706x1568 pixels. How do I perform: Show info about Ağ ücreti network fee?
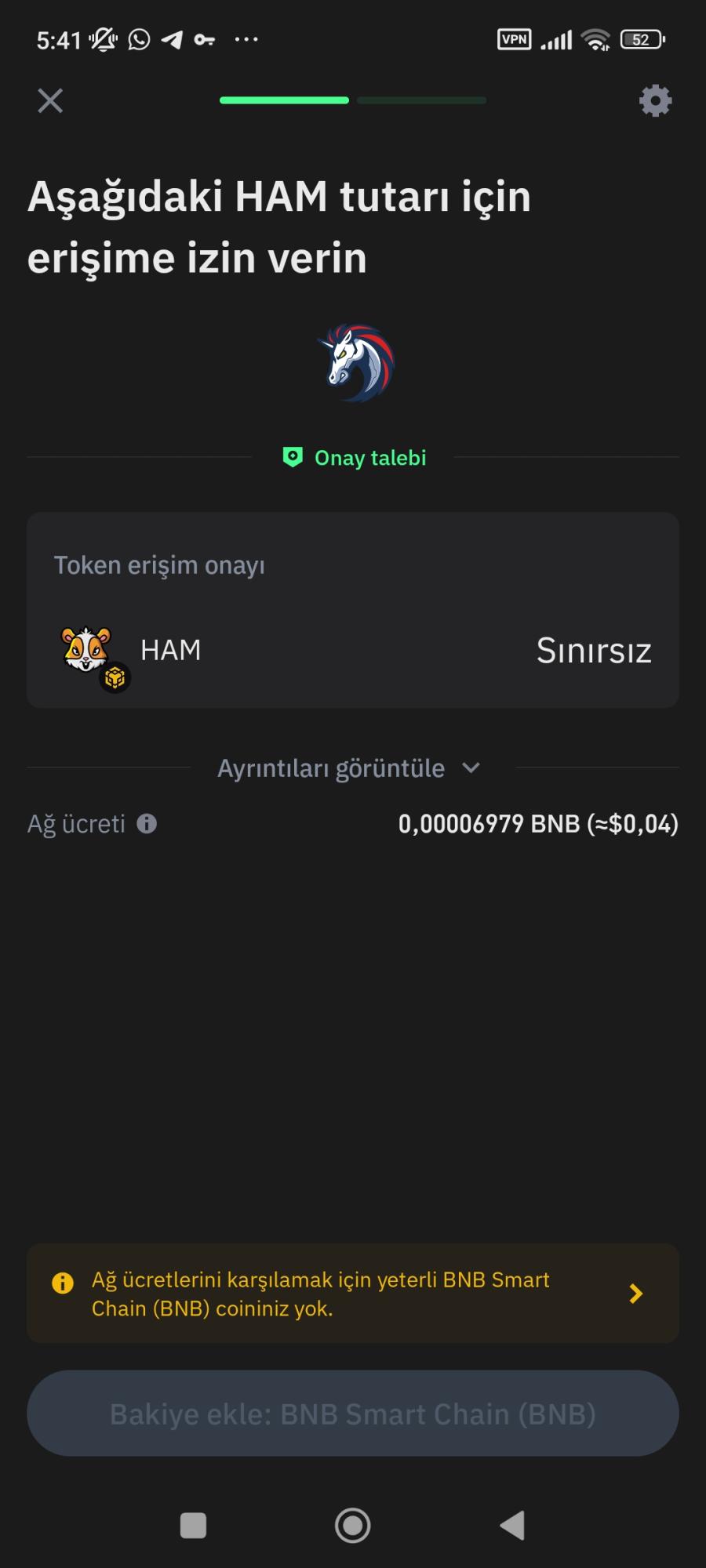[147, 824]
